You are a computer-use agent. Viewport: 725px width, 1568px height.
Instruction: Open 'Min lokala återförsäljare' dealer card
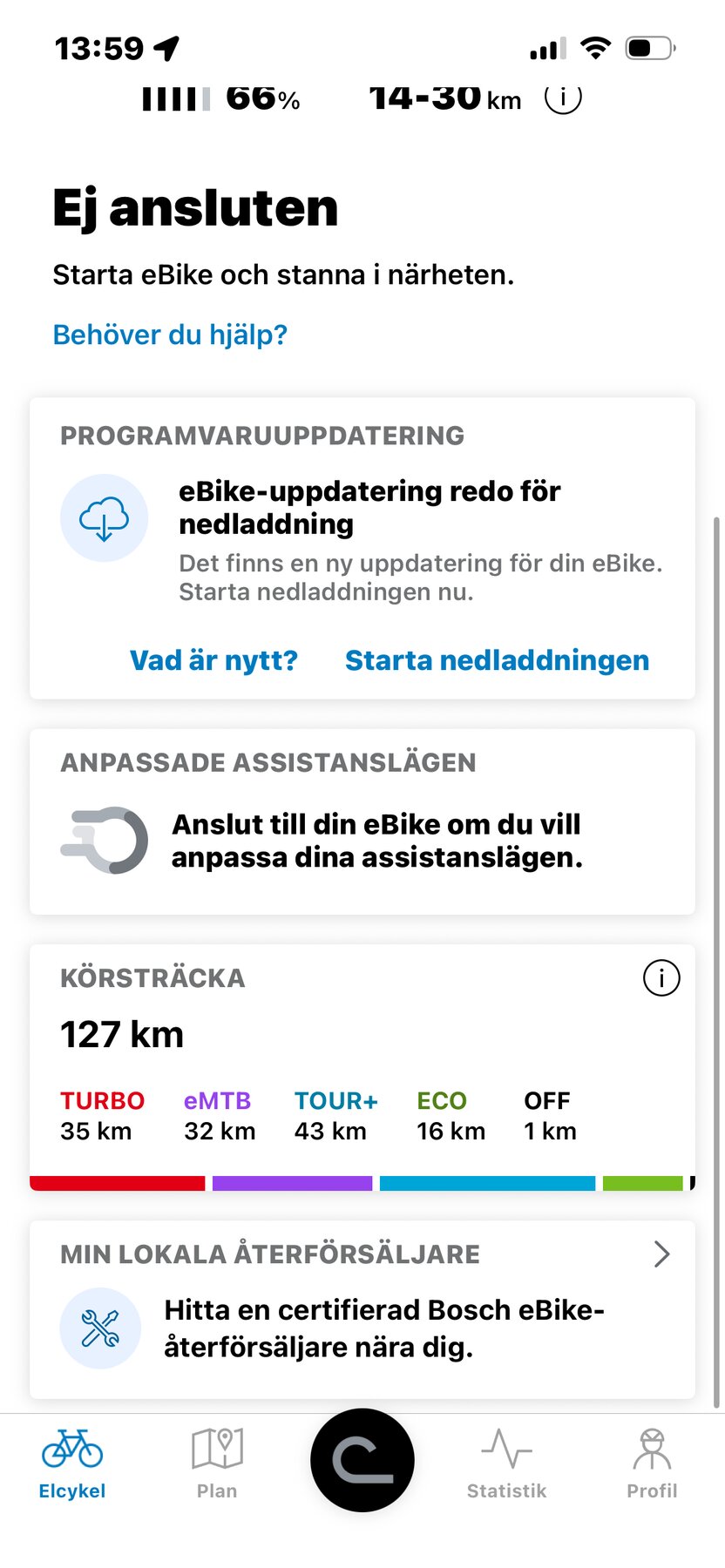point(362,1308)
